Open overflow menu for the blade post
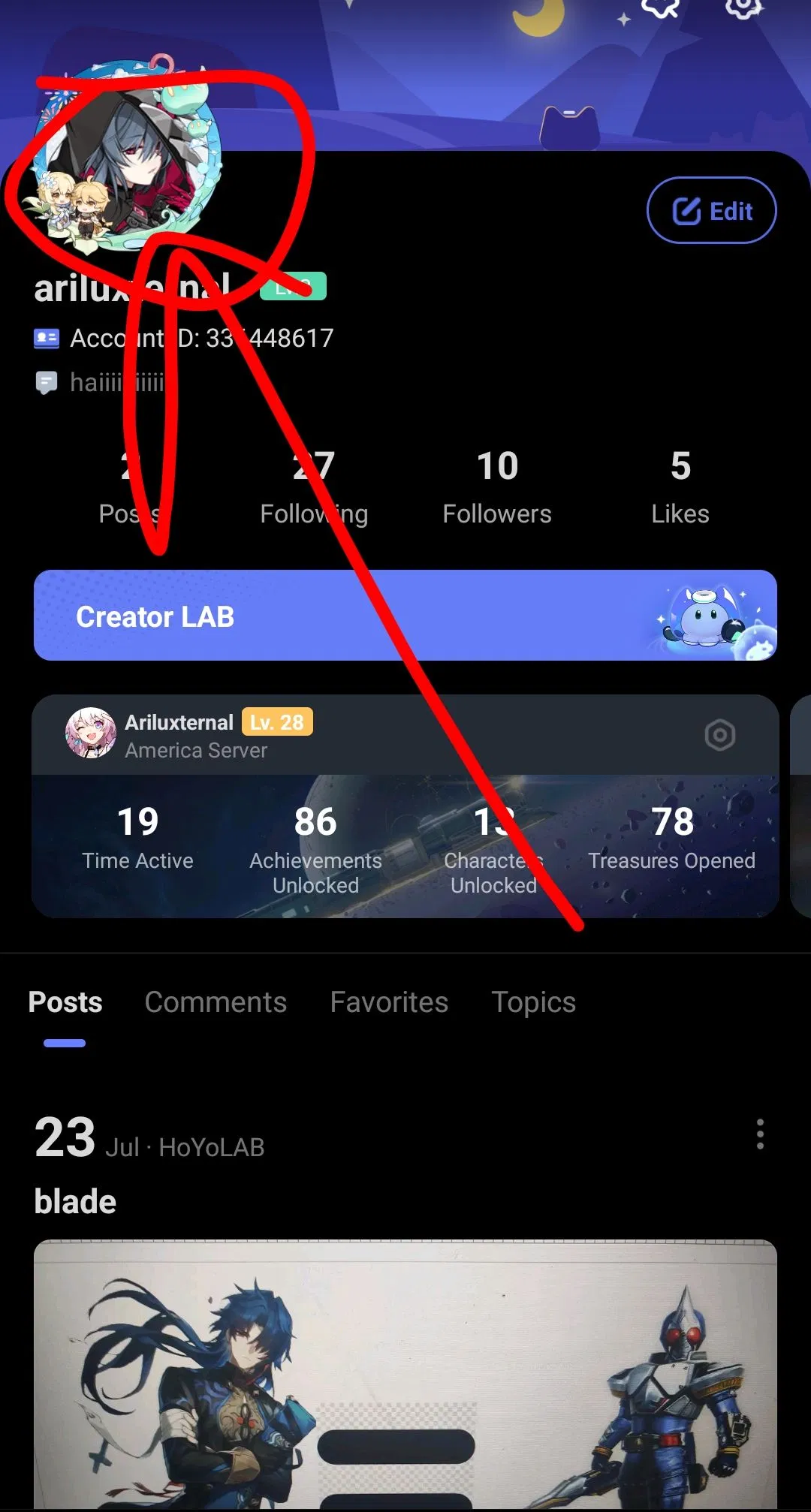 point(760,1134)
